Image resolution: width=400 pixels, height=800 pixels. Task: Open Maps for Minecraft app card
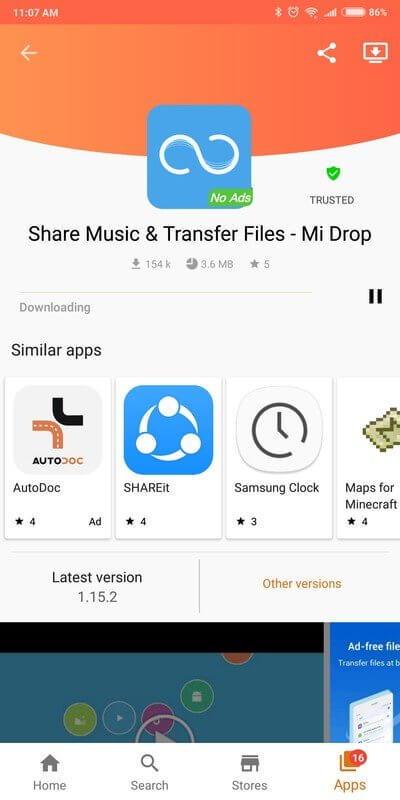coord(369,458)
